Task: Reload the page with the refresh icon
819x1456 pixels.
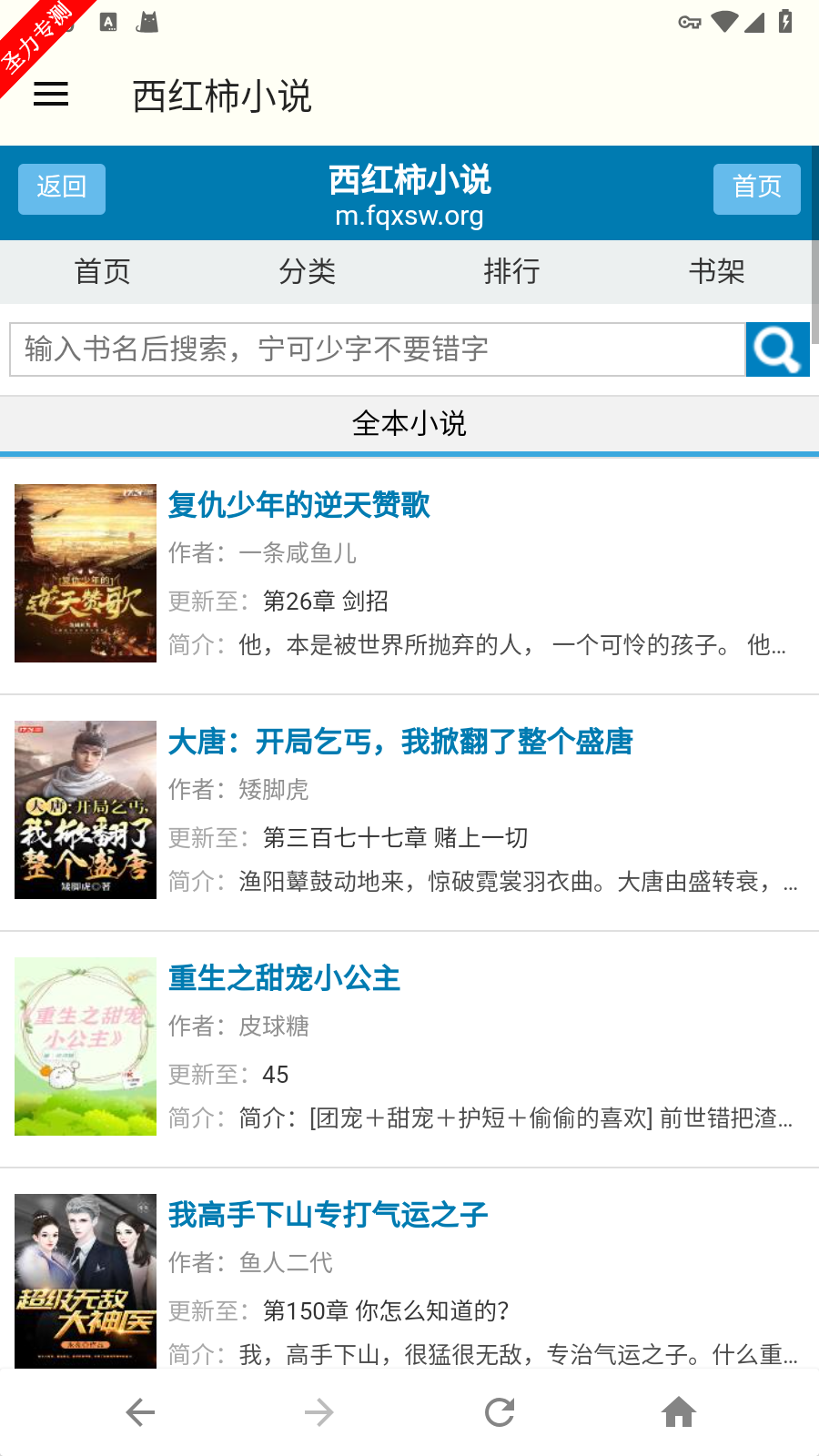Action: click(500, 1412)
